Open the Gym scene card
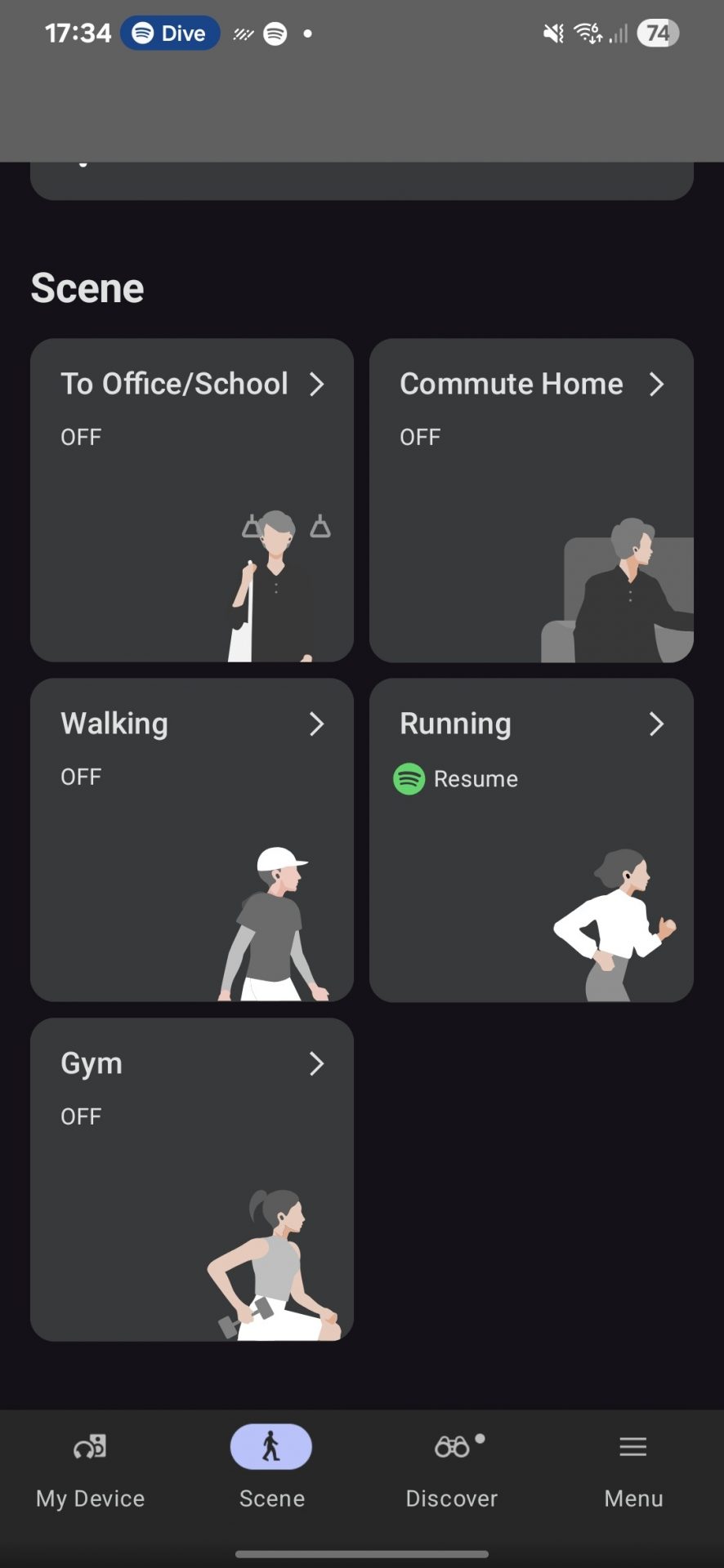Image resolution: width=724 pixels, height=1568 pixels. tap(192, 1178)
